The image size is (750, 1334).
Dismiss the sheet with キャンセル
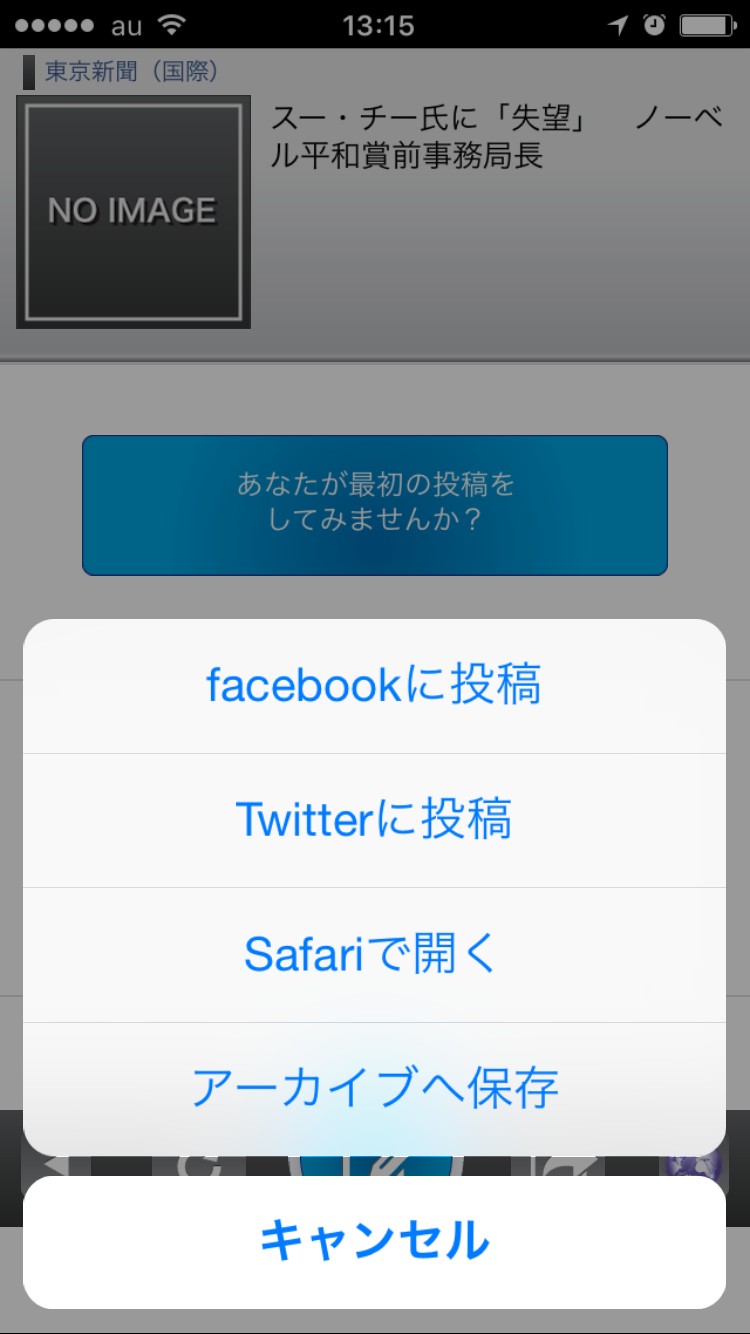point(374,1242)
